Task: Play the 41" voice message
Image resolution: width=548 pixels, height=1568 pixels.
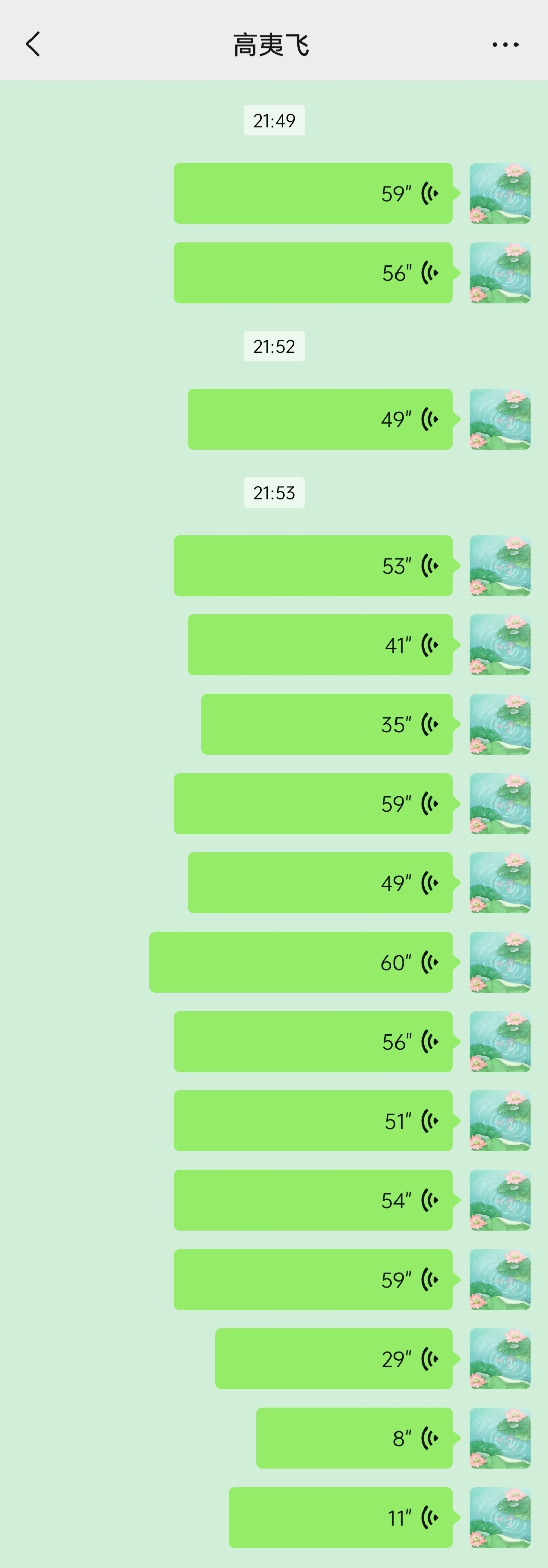Action: pyautogui.click(x=320, y=644)
